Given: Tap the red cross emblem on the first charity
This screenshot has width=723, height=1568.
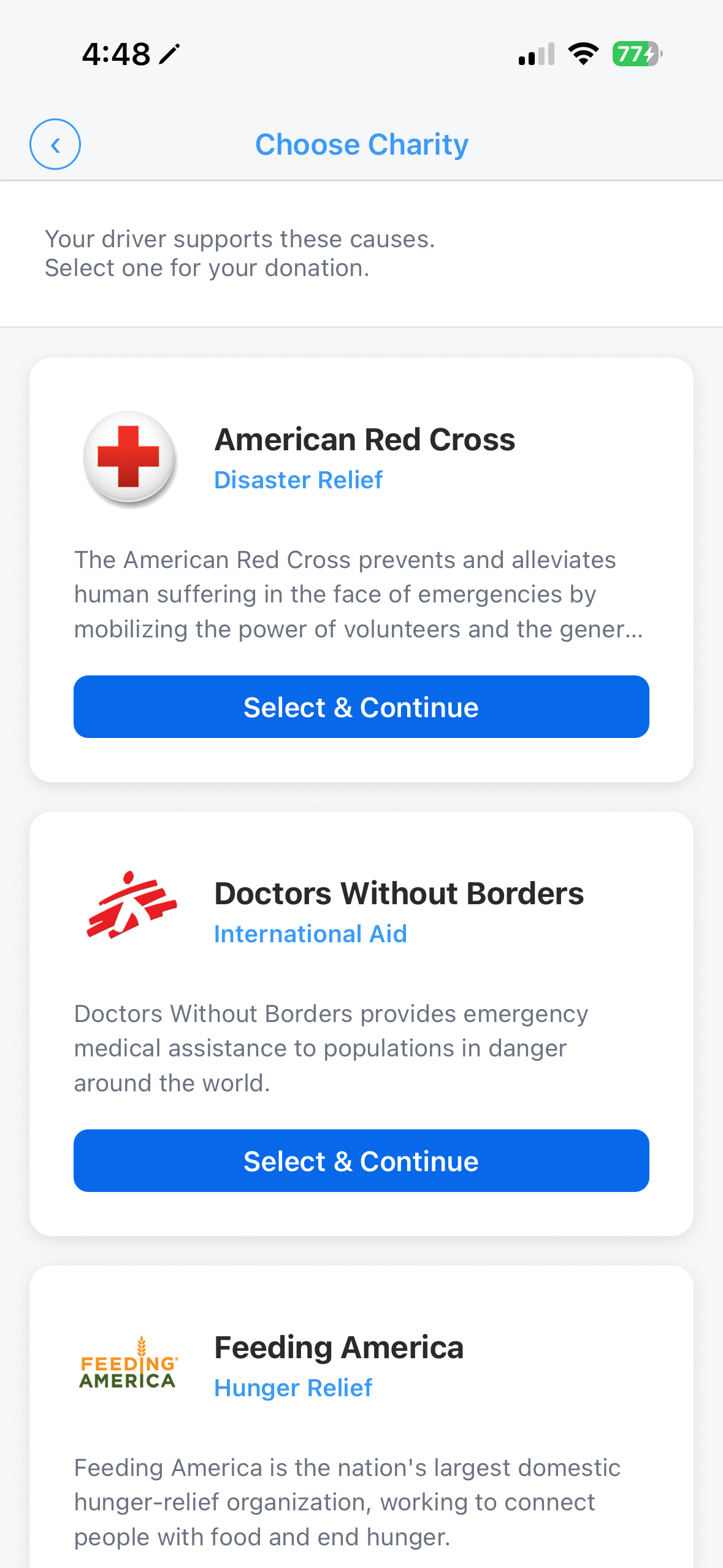Looking at the screenshot, I should 129,457.
